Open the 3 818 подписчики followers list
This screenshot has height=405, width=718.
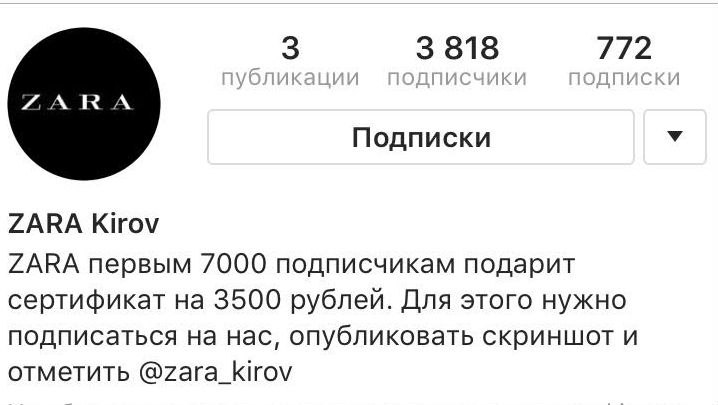pos(457,61)
